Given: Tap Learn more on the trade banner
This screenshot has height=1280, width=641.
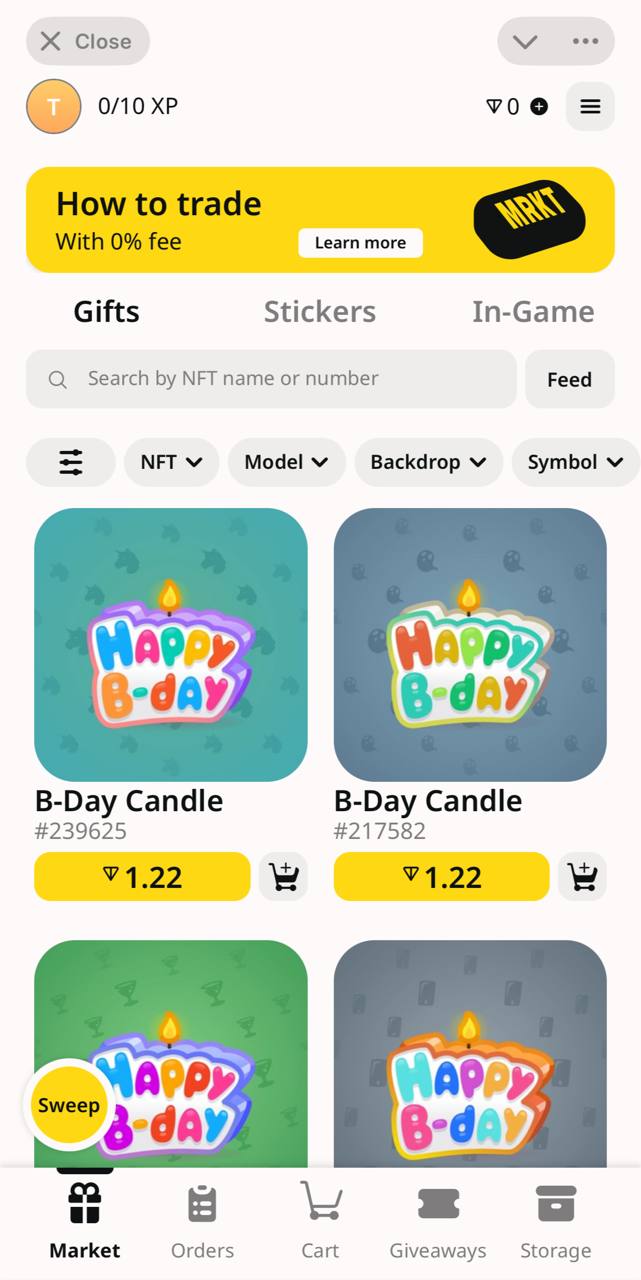Looking at the screenshot, I should [x=360, y=243].
